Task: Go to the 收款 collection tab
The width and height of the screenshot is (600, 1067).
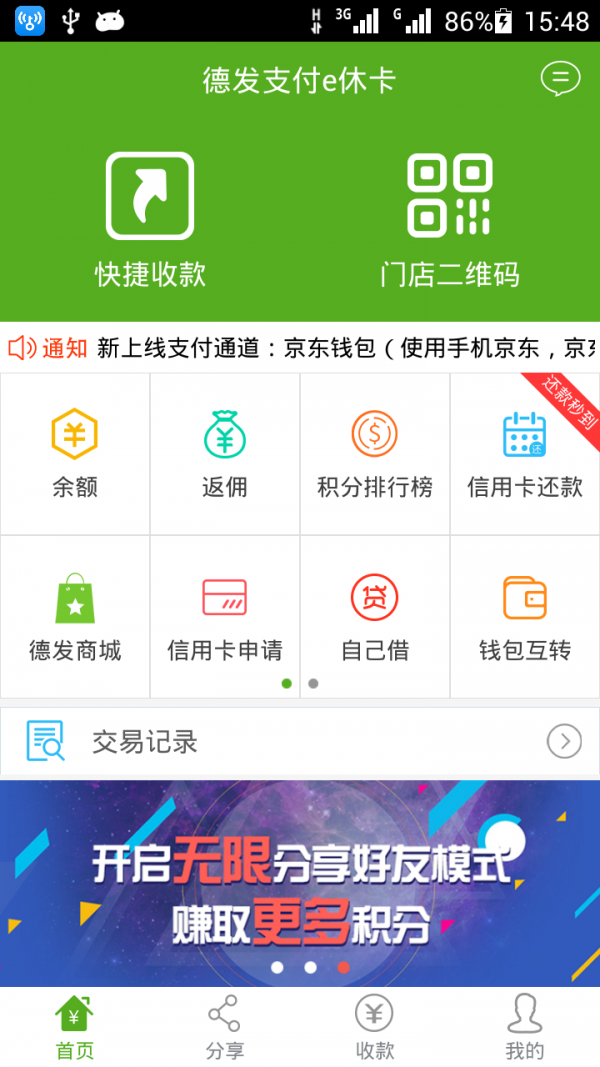Action: coord(375,1028)
